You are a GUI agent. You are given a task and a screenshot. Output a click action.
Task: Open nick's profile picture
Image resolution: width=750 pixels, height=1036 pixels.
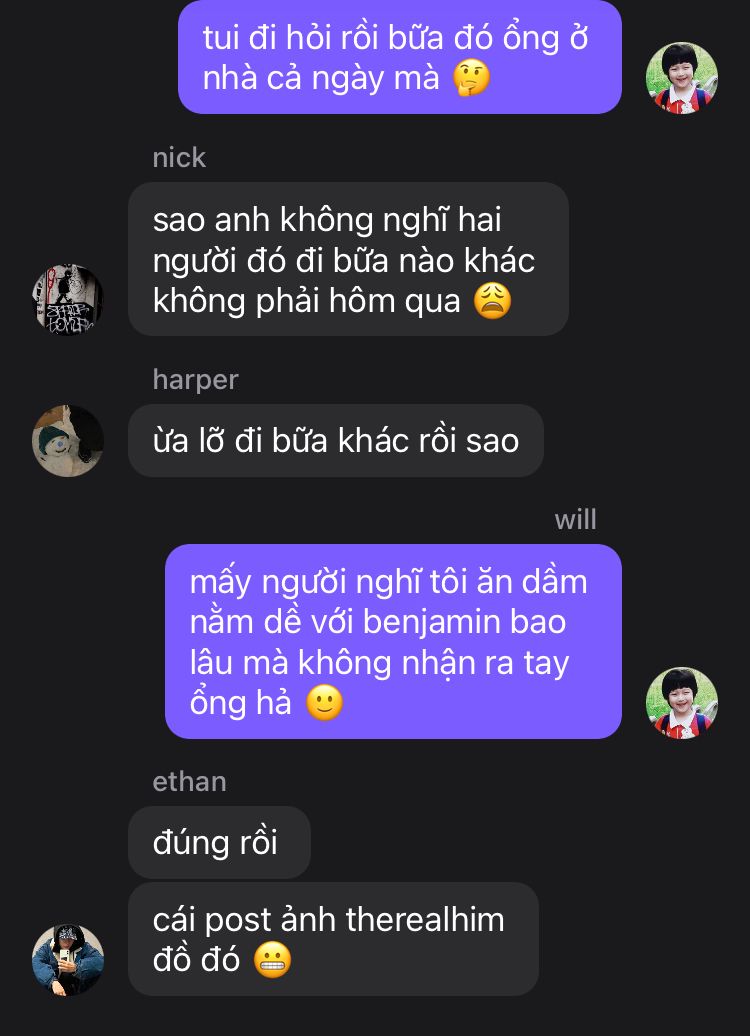click(x=68, y=300)
